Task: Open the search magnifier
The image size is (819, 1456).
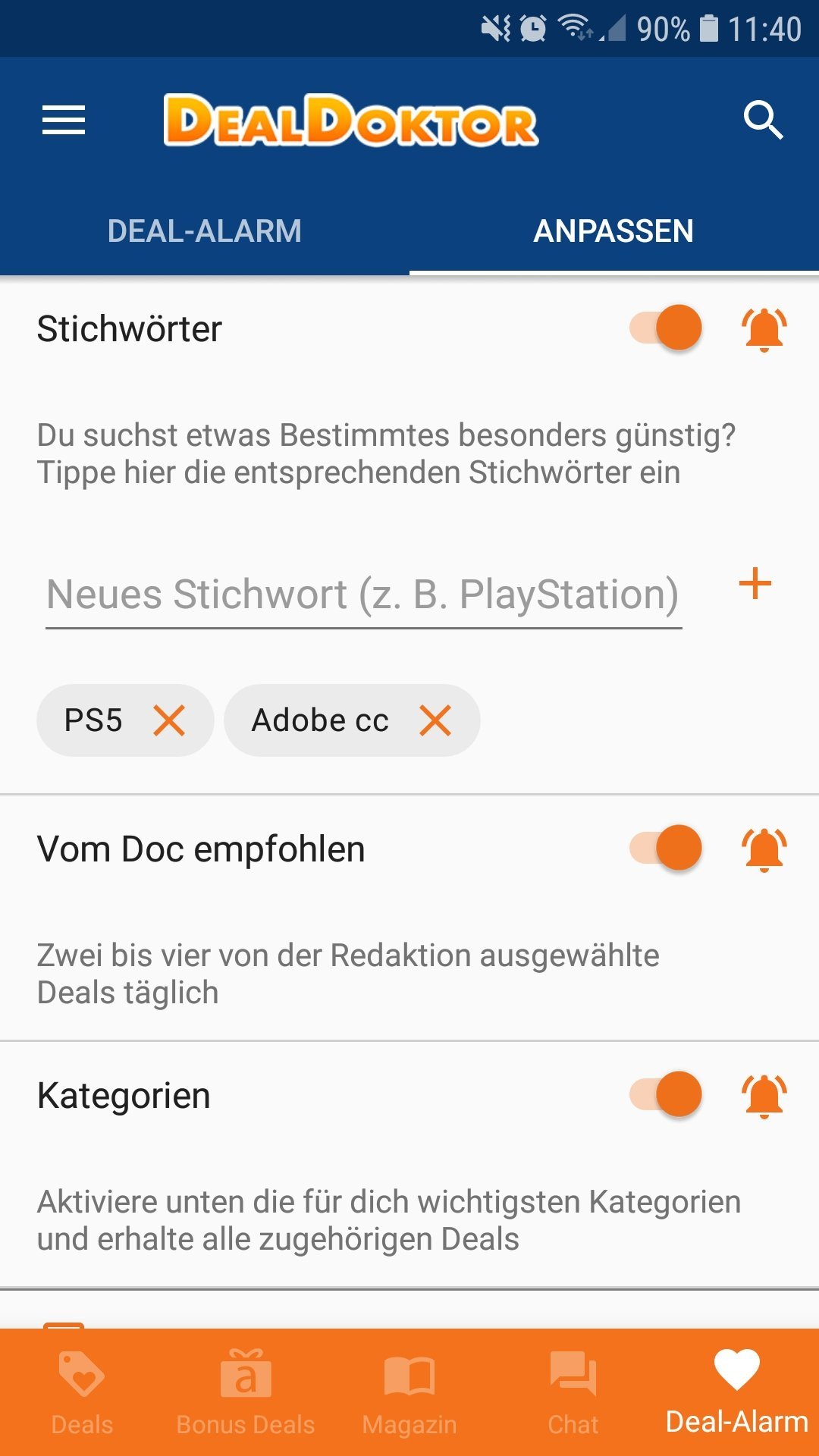Action: pyautogui.click(x=763, y=121)
